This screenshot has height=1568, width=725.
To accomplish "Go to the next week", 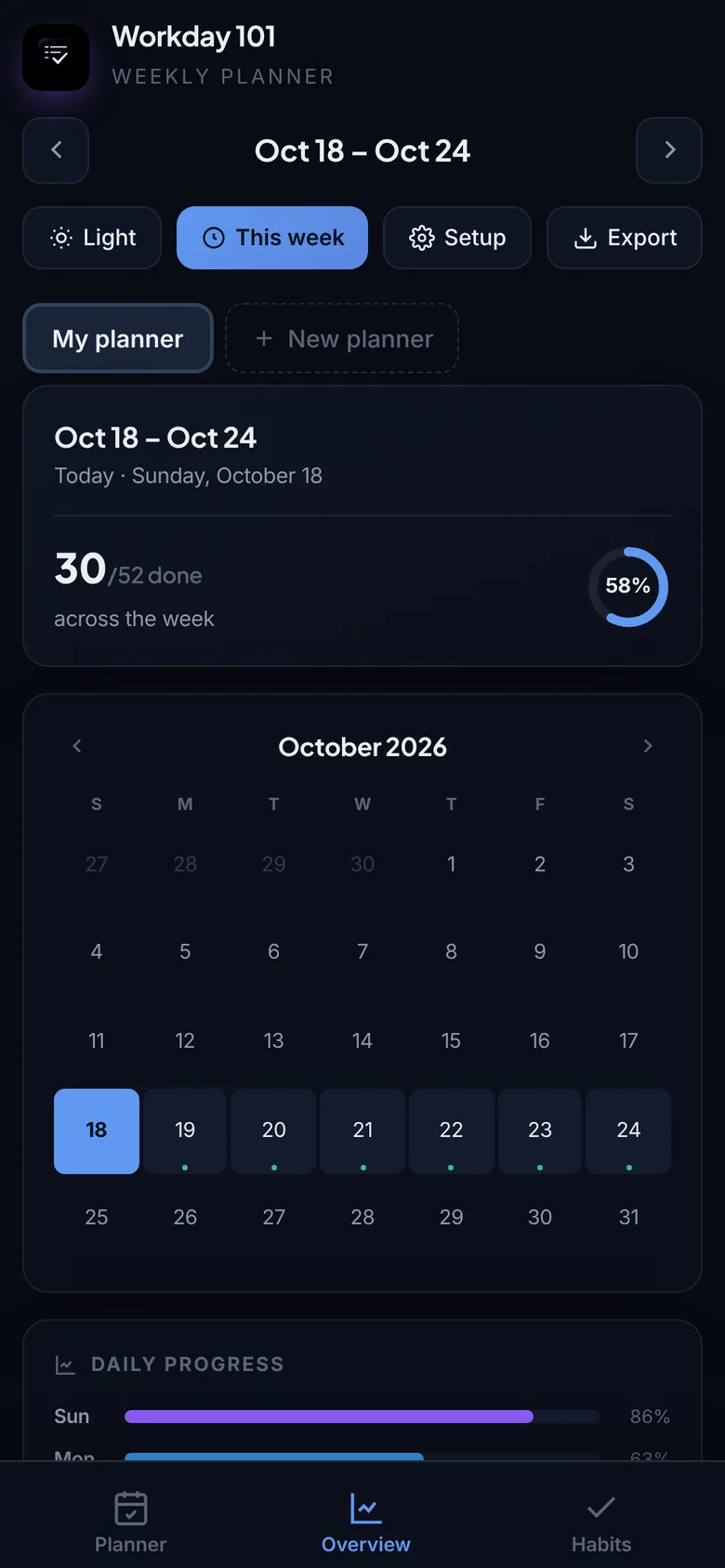I will 669,150.
